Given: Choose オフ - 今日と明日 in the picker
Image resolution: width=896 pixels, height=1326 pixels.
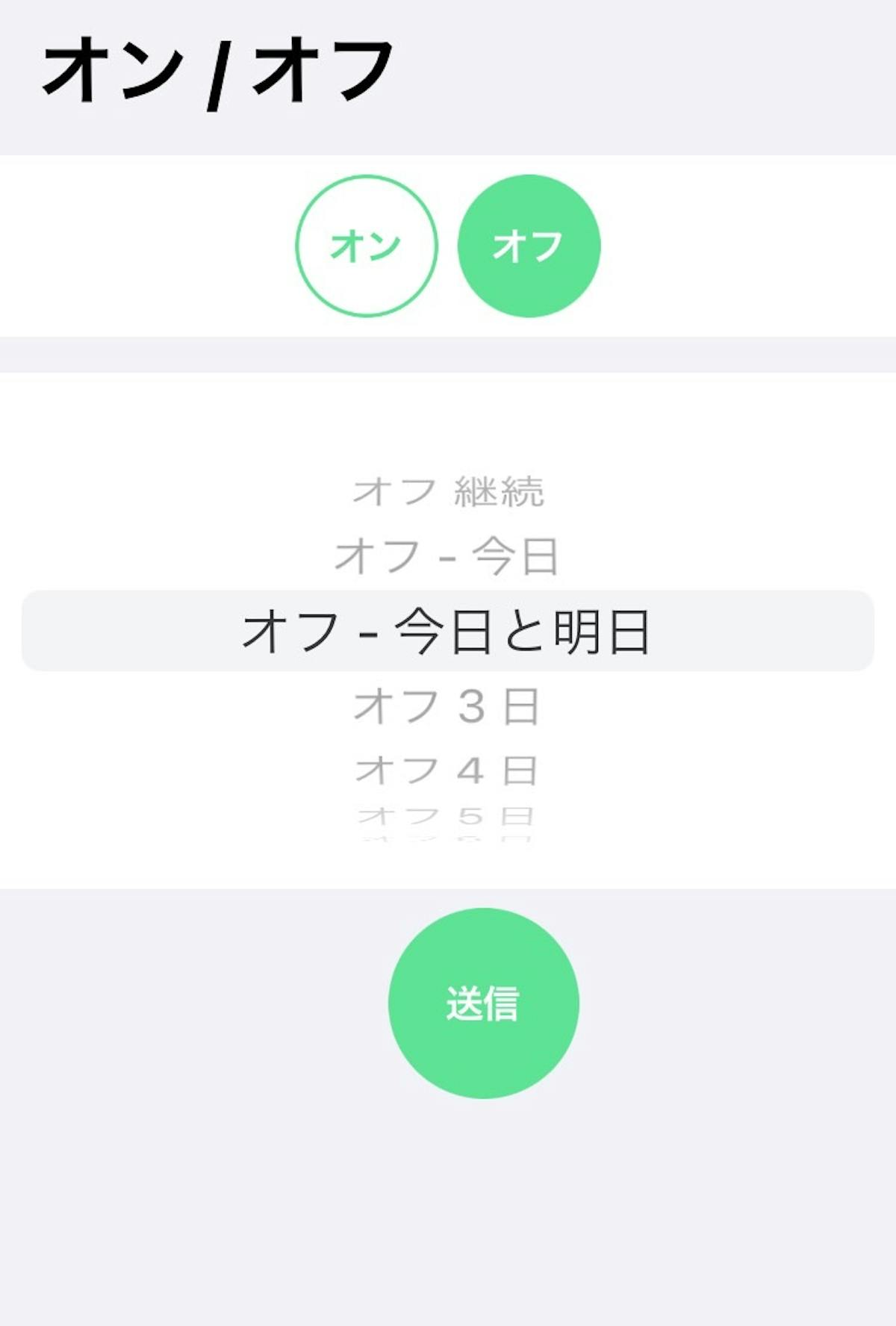Looking at the screenshot, I should click(x=448, y=632).
